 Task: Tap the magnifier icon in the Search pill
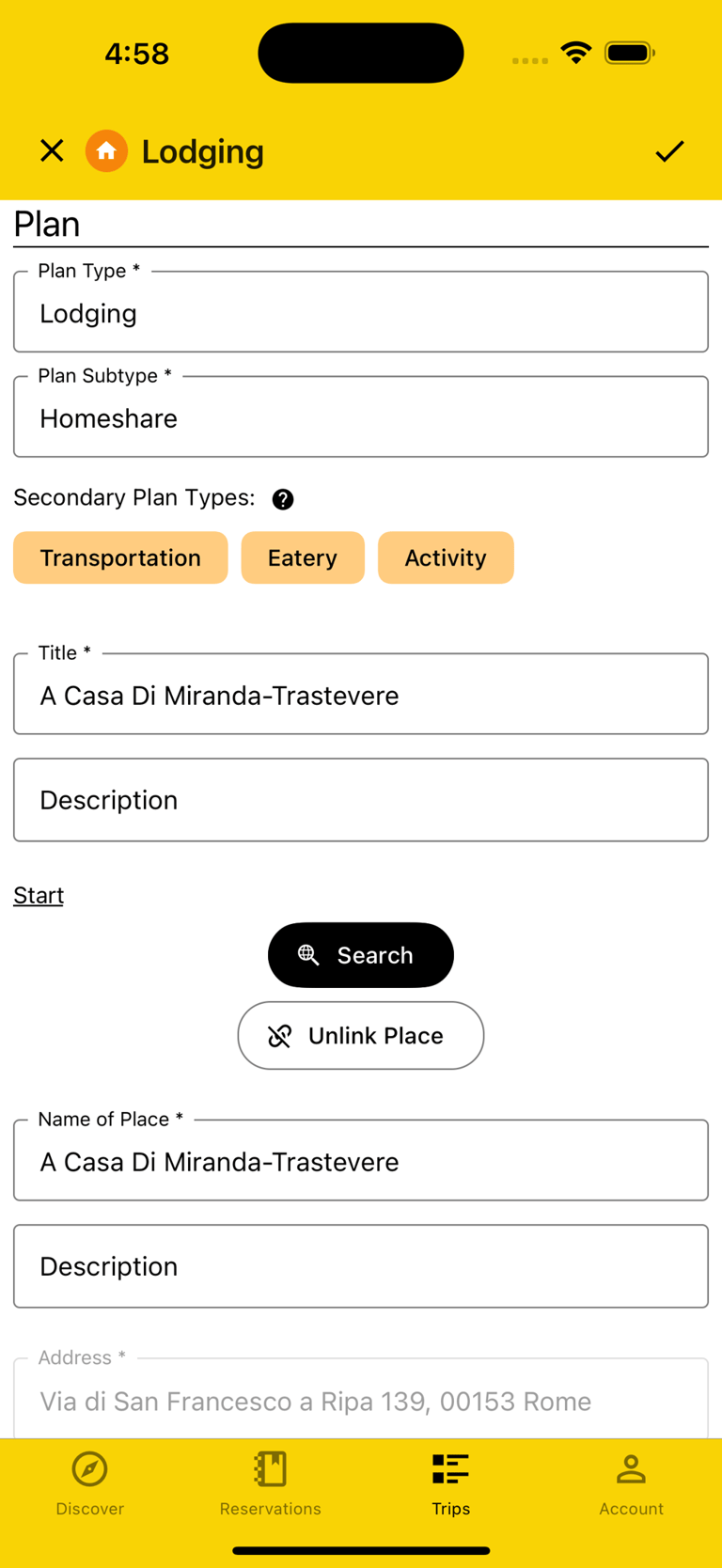pyautogui.click(x=309, y=955)
